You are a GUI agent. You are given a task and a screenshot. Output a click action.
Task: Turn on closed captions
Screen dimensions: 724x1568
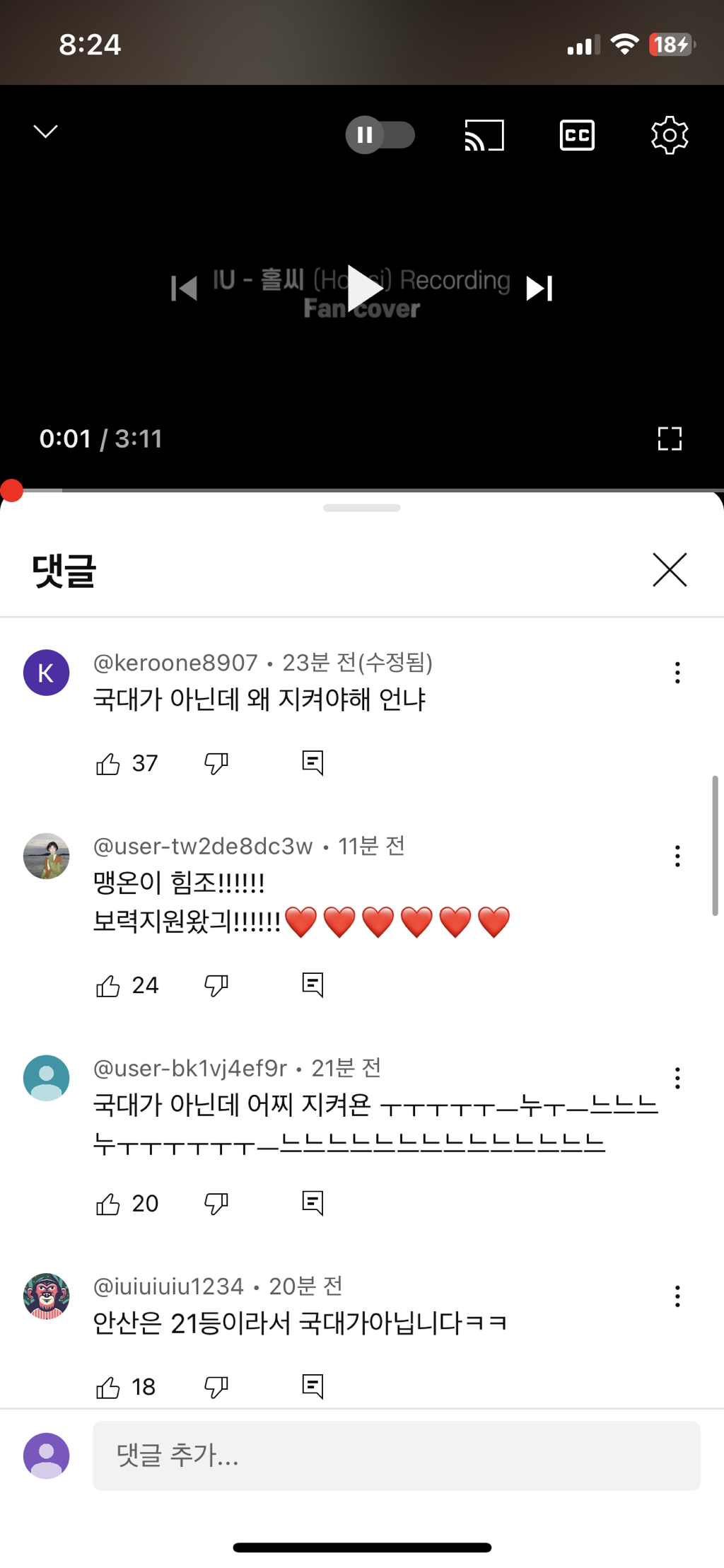[577, 134]
